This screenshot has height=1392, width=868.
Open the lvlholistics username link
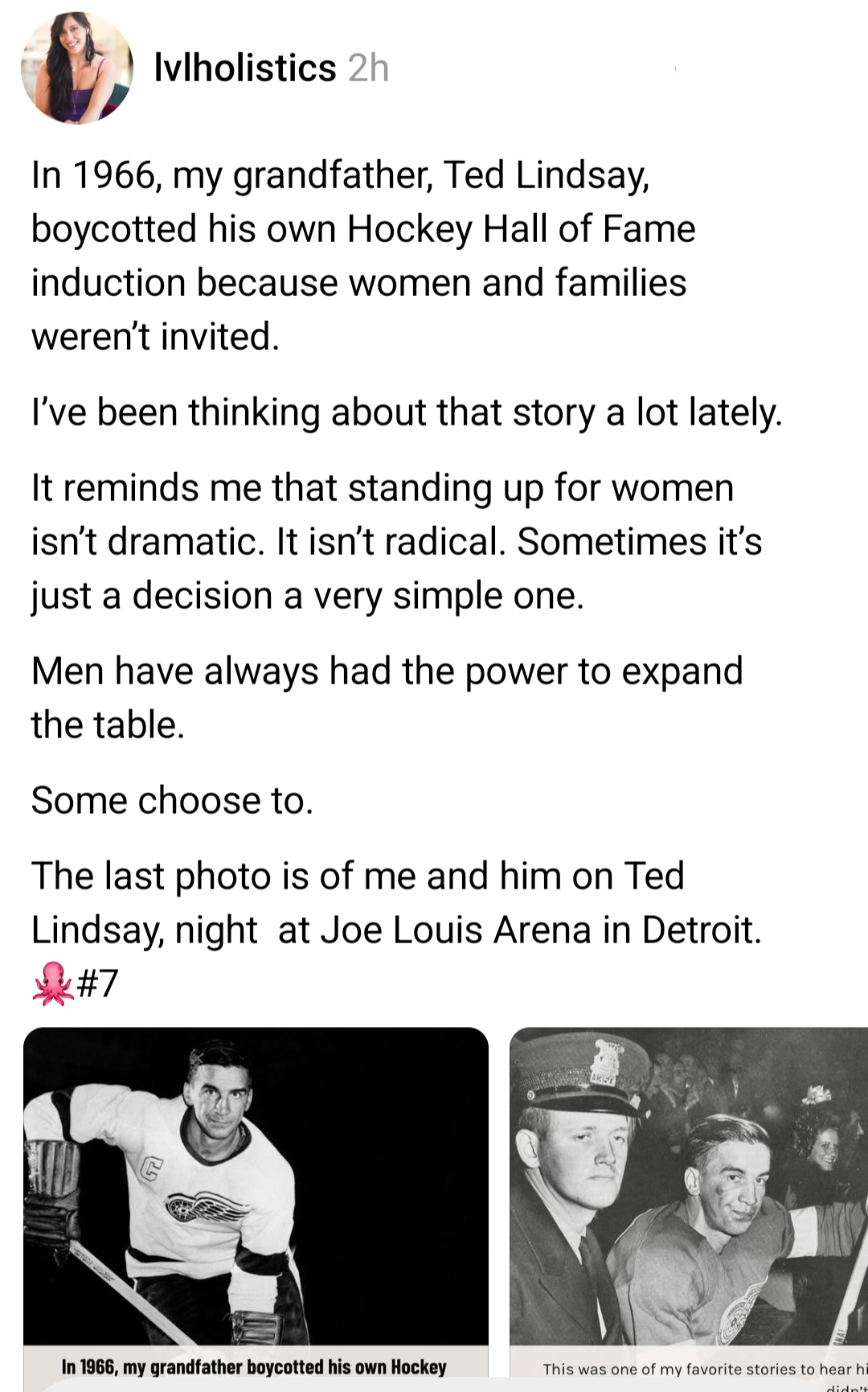tap(245, 68)
